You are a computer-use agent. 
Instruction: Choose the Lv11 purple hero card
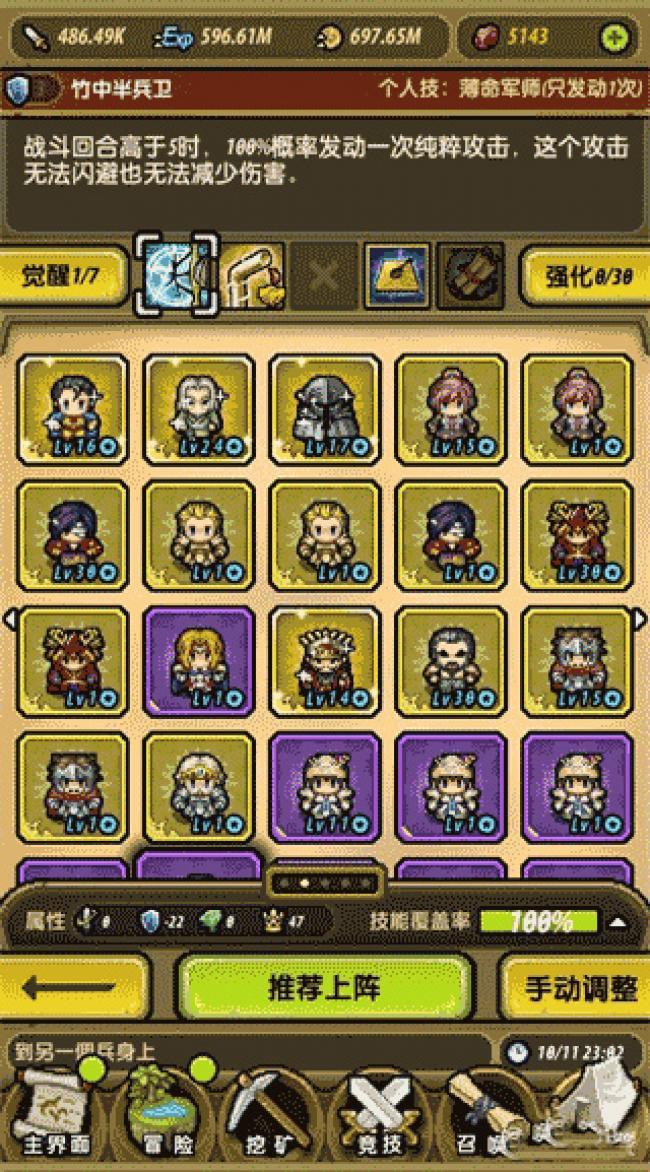coord(325,787)
